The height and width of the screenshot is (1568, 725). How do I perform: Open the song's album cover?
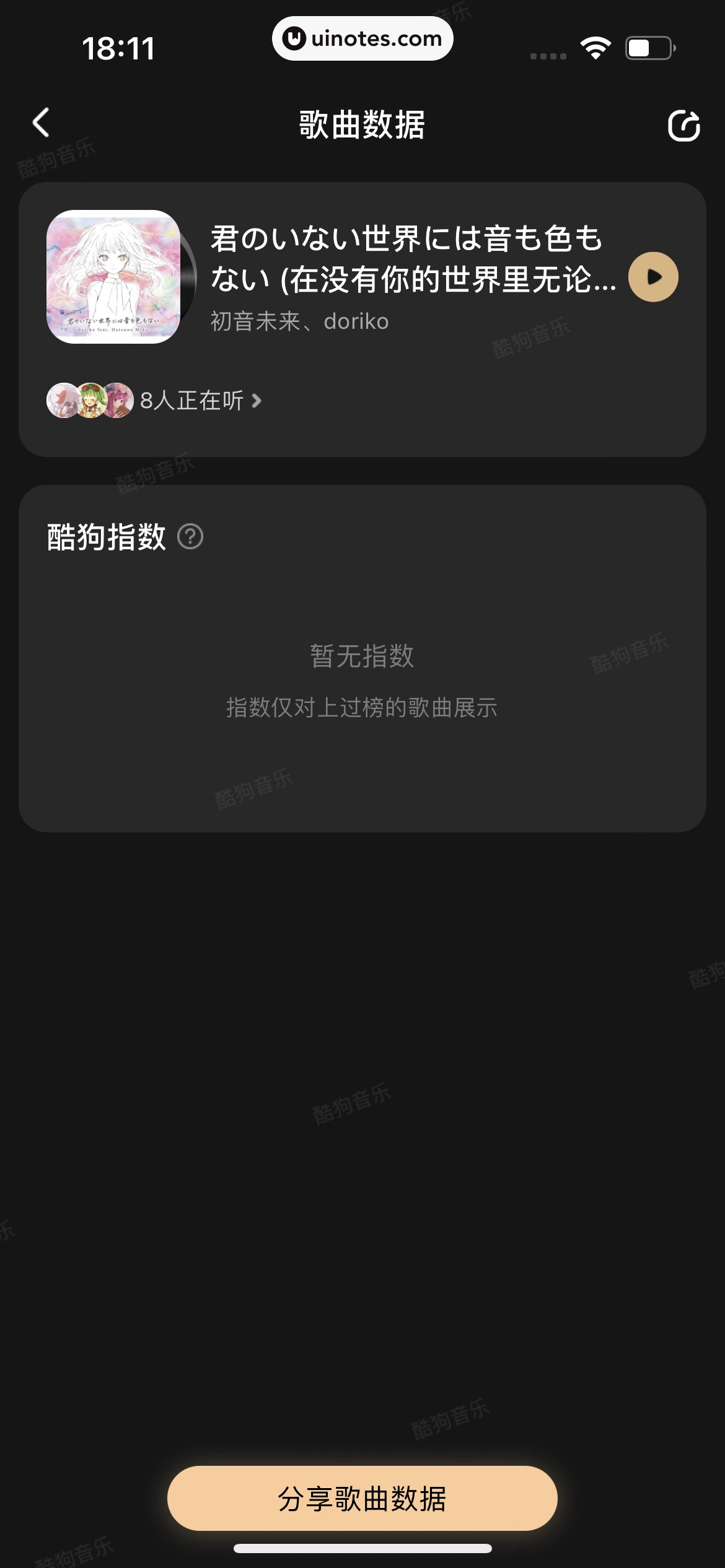pyautogui.click(x=114, y=277)
